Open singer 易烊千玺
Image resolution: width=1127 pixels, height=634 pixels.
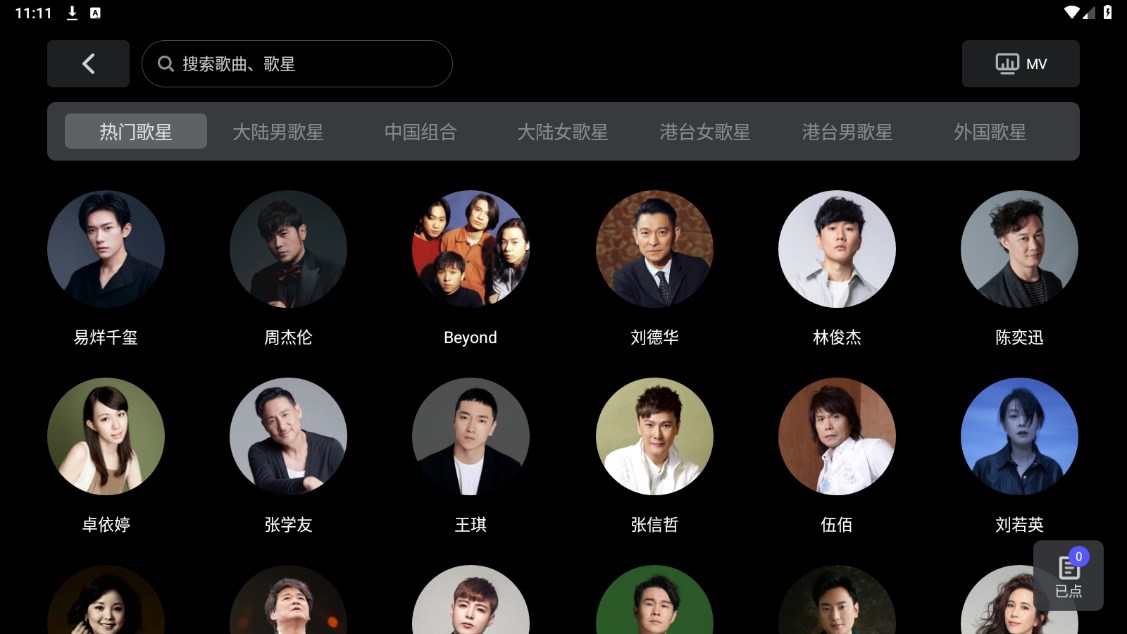coord(106,249)
